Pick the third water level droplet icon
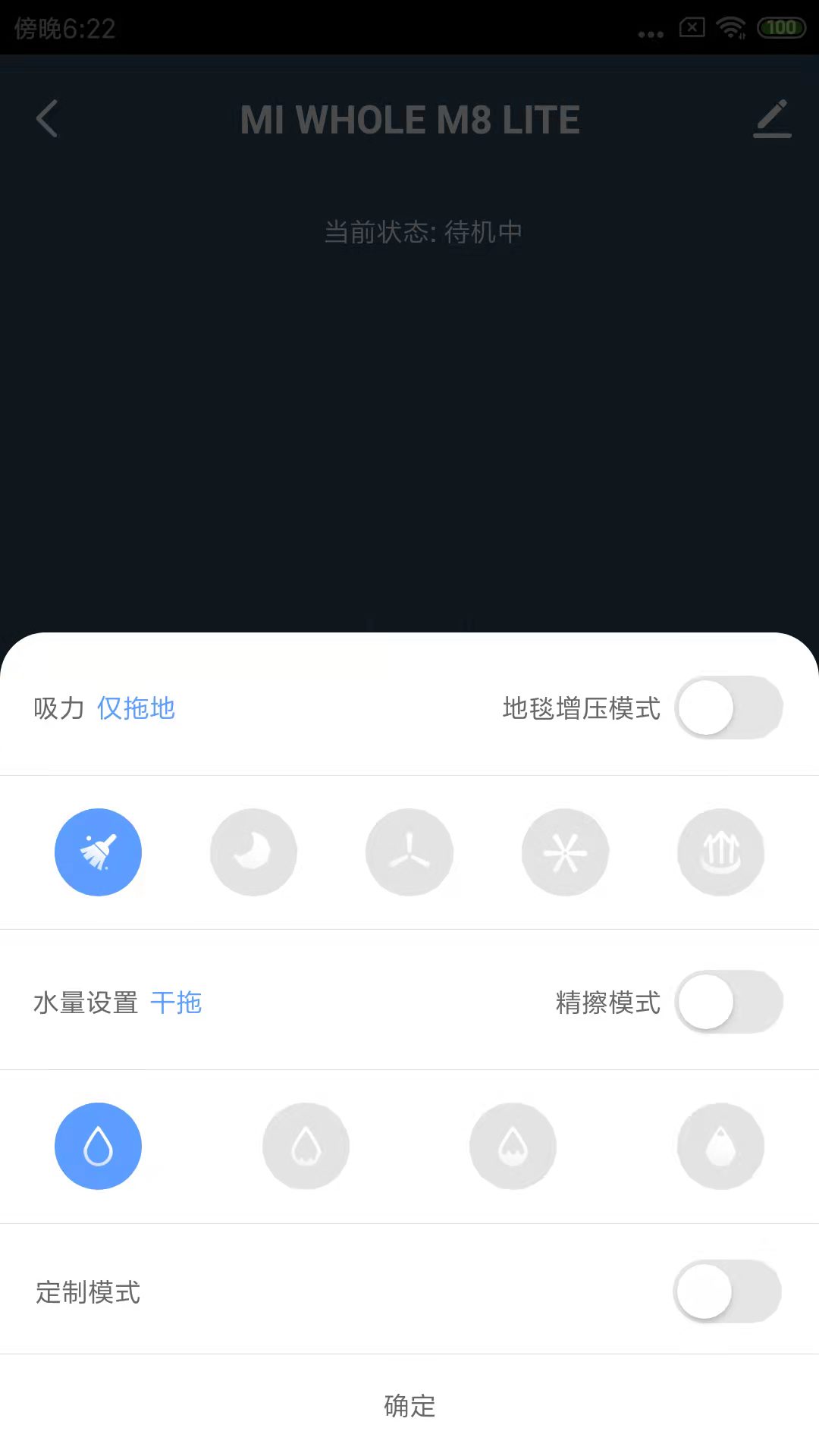Image resolution: width=819 pixels, height=1456 pixels. [513, 1146]
